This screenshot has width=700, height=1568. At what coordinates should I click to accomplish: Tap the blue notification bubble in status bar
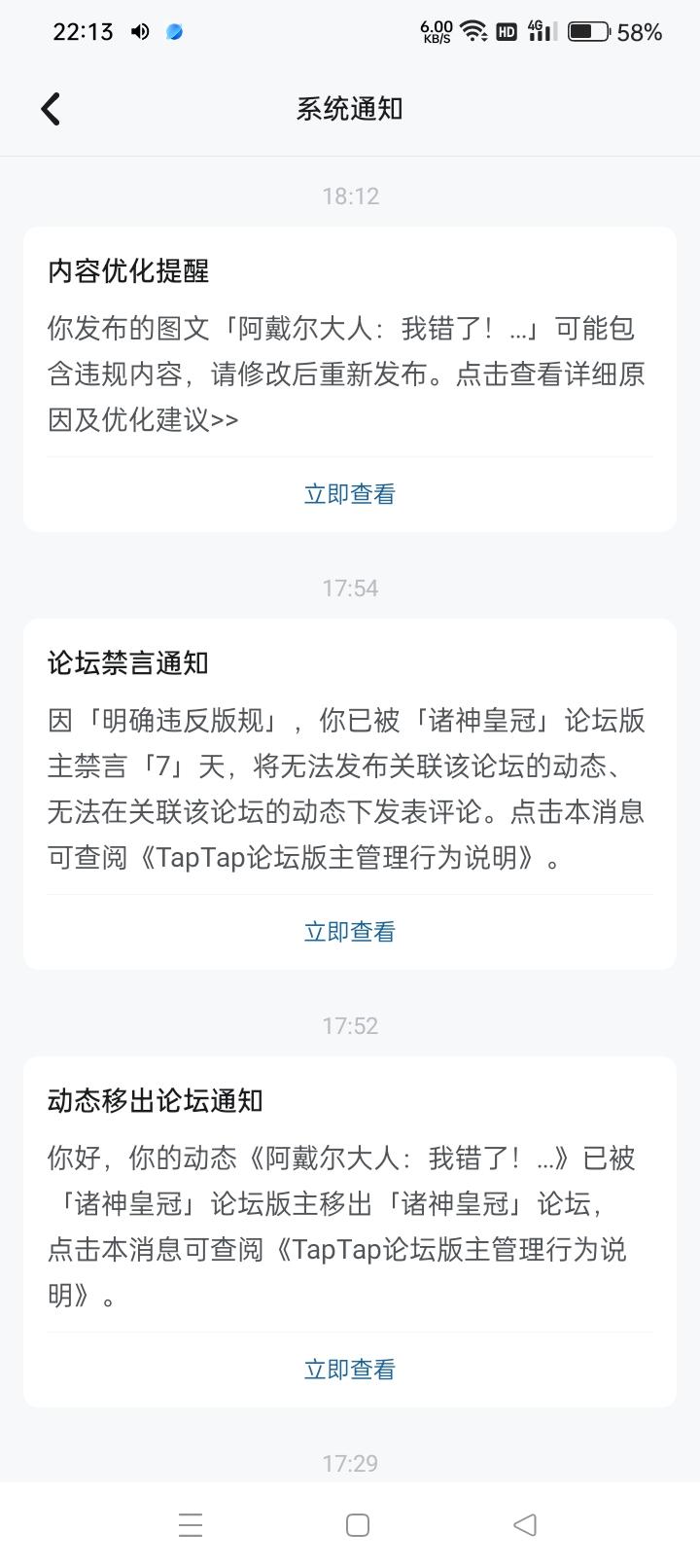(x=173, y=32)
